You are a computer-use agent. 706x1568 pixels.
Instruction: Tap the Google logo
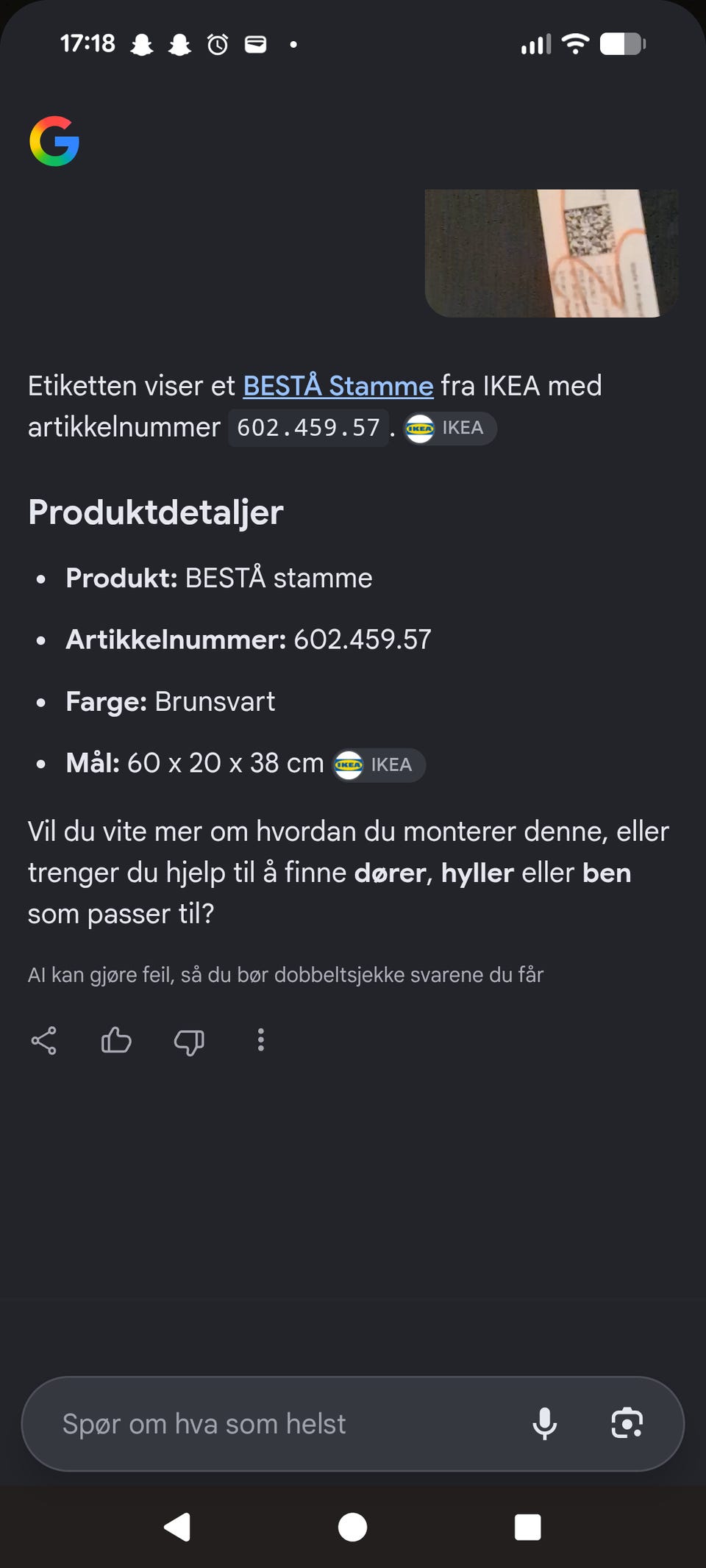54,141
